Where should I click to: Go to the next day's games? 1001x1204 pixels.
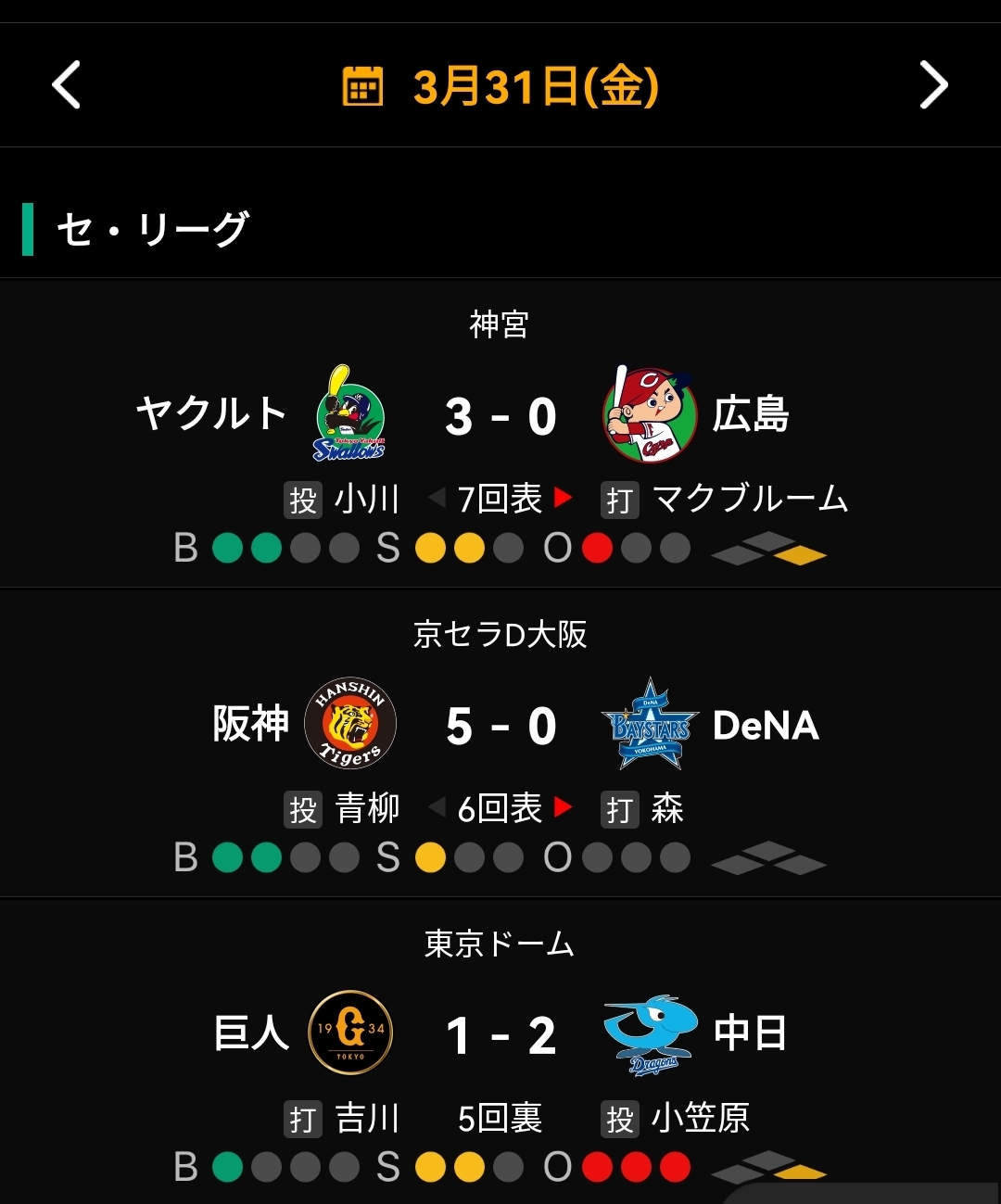(932, 86)
